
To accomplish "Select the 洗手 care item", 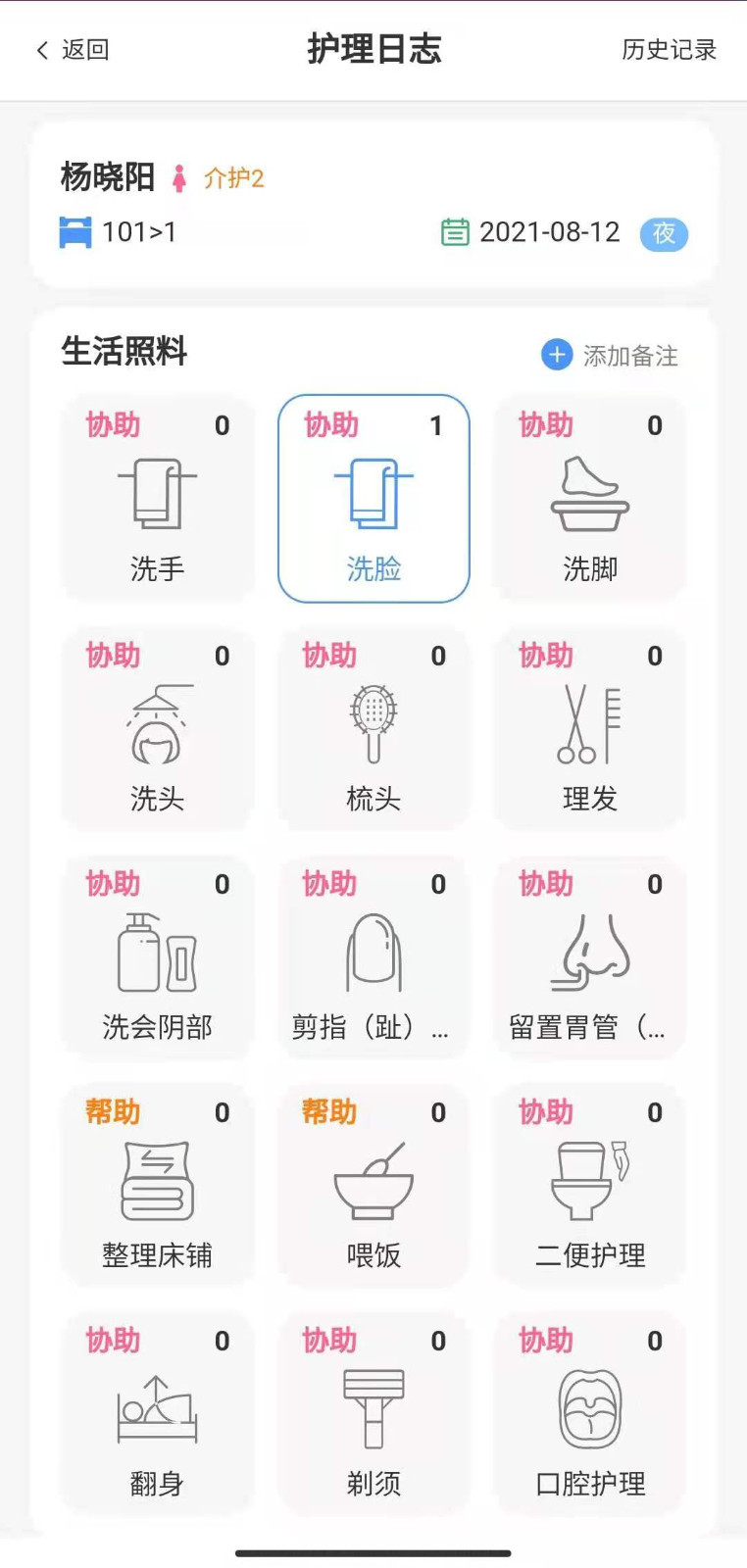I will (158, 498).
